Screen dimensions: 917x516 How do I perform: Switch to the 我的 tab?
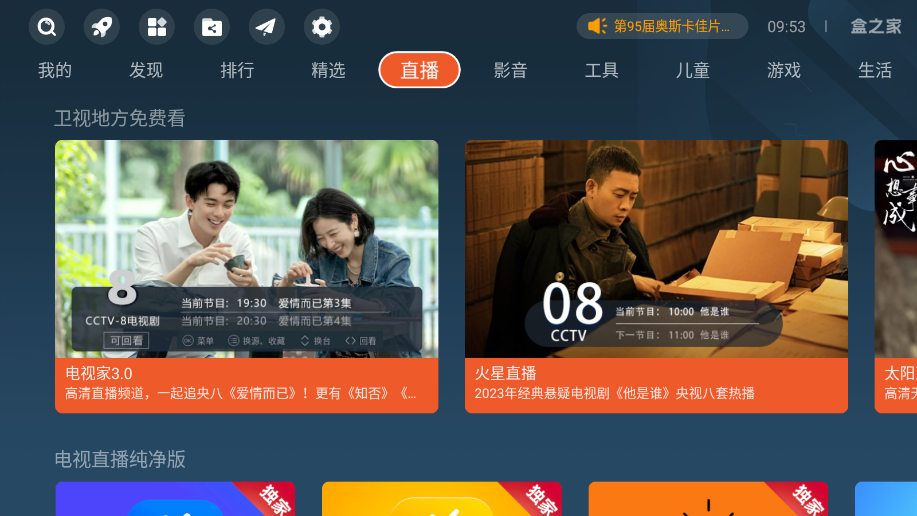(x=55, y=70)
